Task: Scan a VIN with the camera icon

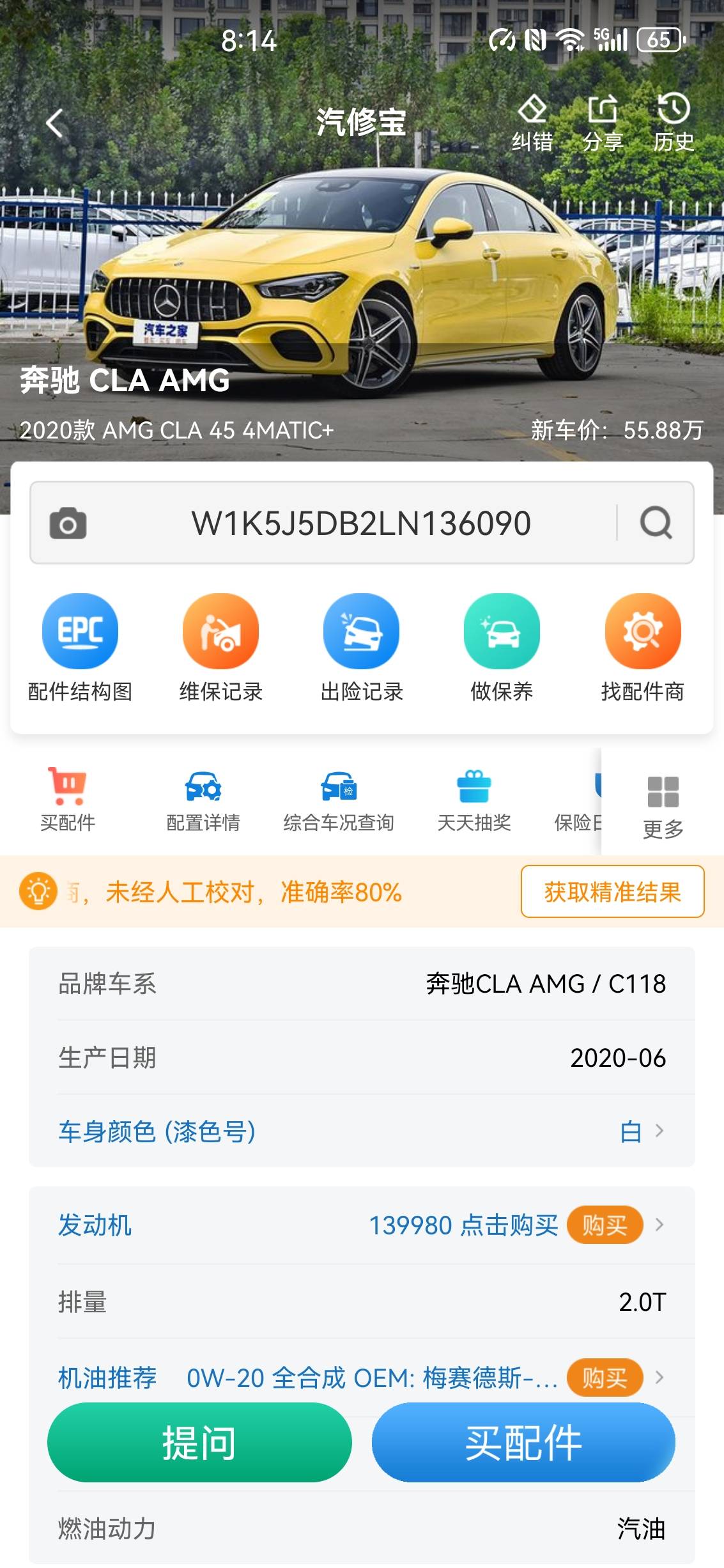Action: [68, 524]
